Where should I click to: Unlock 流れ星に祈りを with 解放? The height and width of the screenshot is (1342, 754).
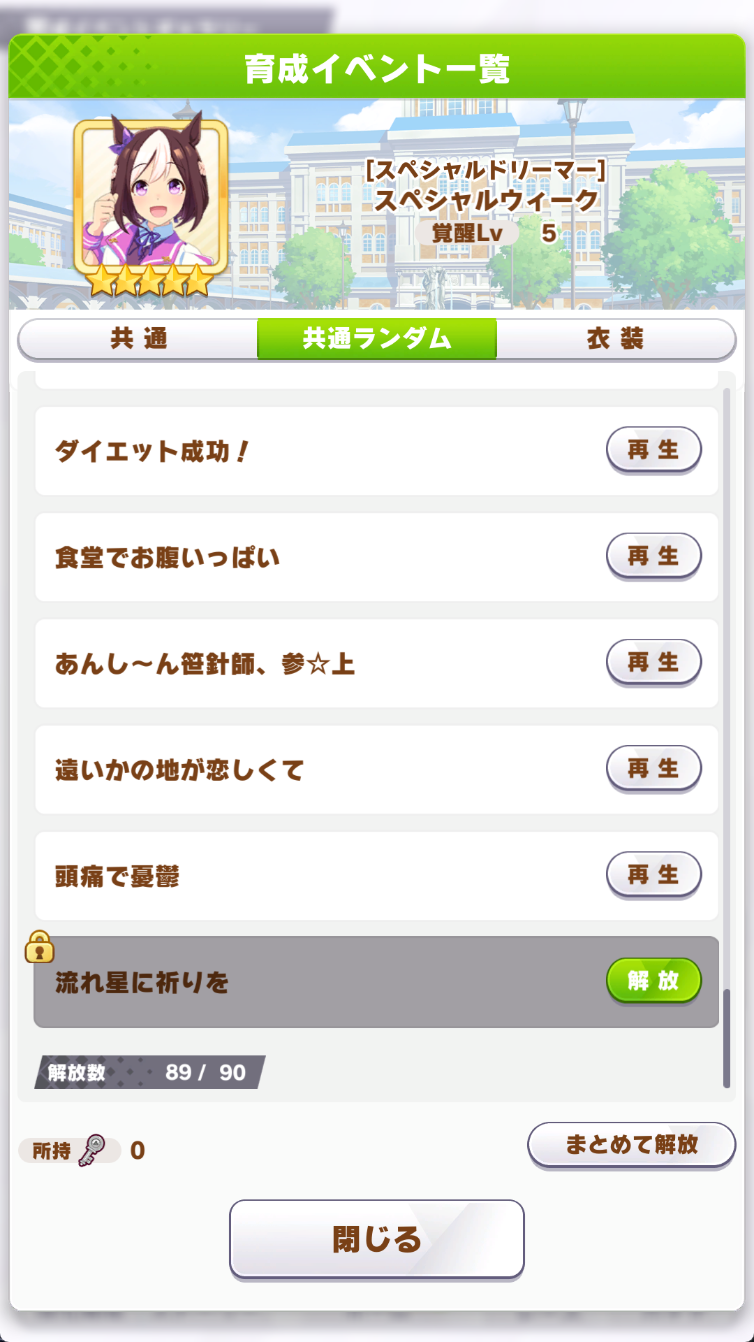654,981
